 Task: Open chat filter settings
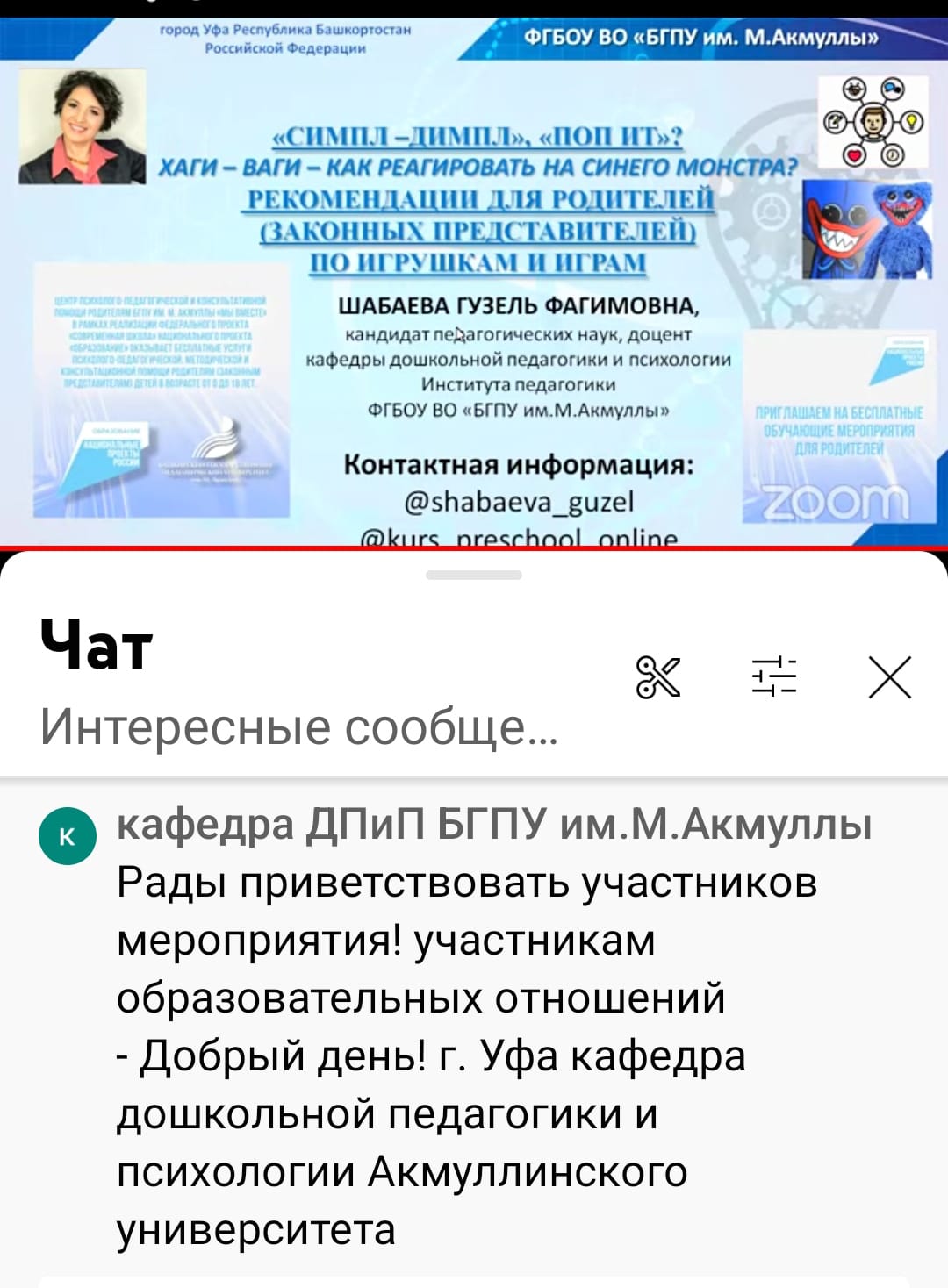pyautogui.click(x=774, y=677)
